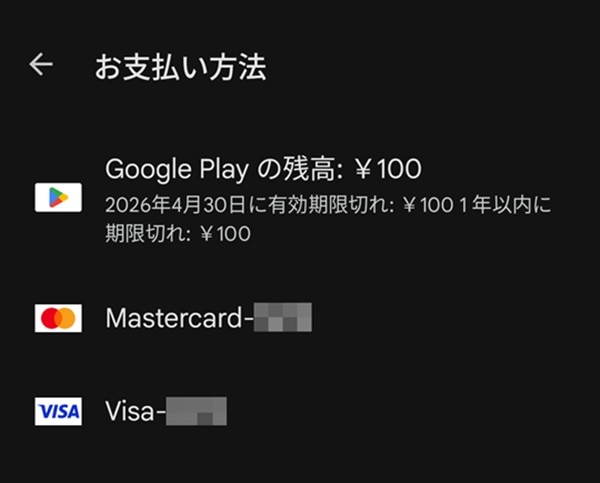Open the Visa card entry
This screenshot has height=483, width=600.
(164, 411)
